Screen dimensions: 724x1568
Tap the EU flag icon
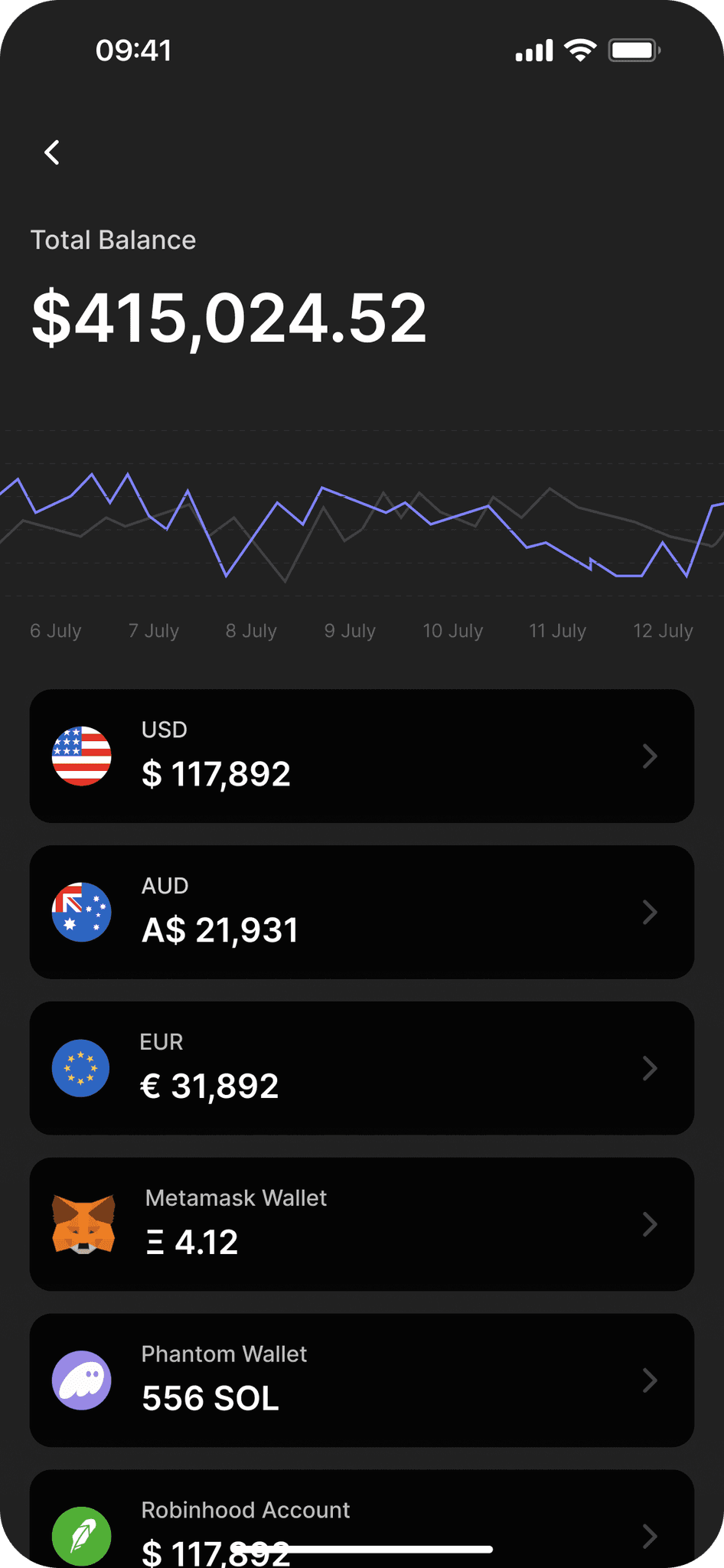pos(81,1068)
